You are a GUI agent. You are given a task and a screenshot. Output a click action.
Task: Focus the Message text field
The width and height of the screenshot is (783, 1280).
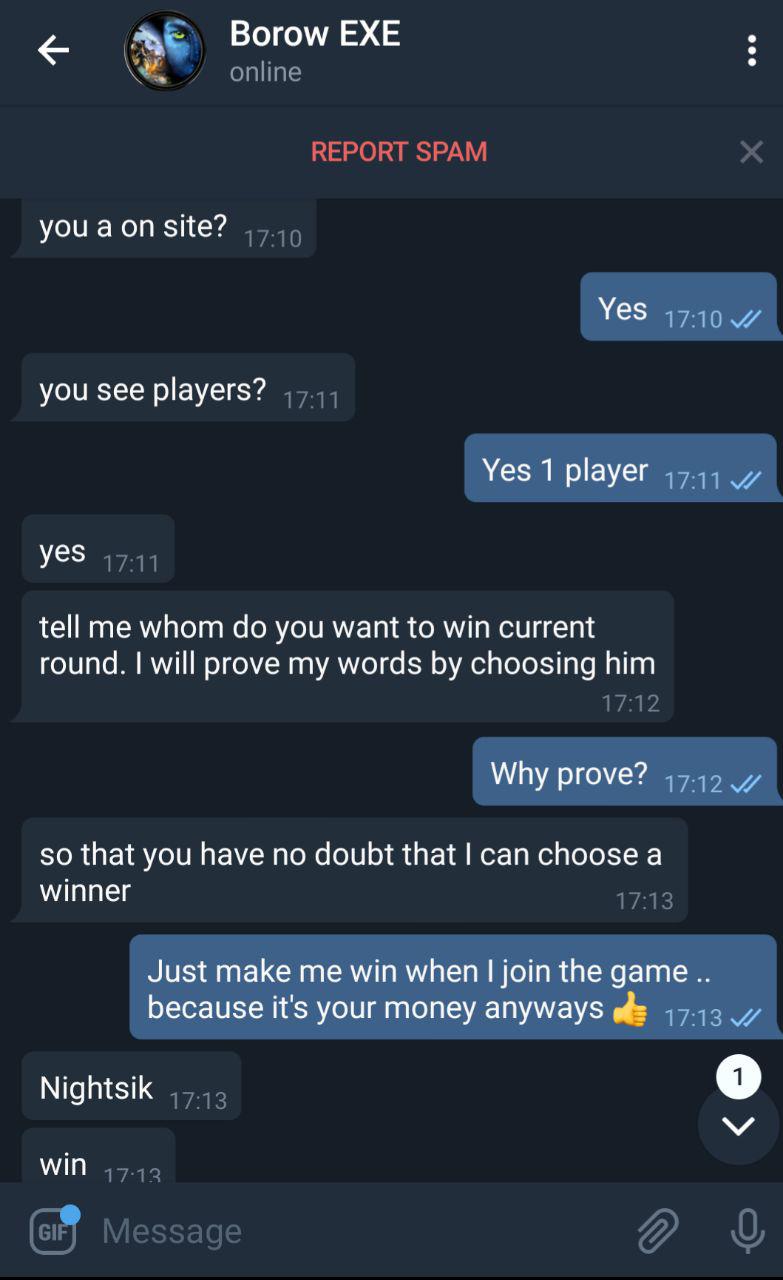350,1231
